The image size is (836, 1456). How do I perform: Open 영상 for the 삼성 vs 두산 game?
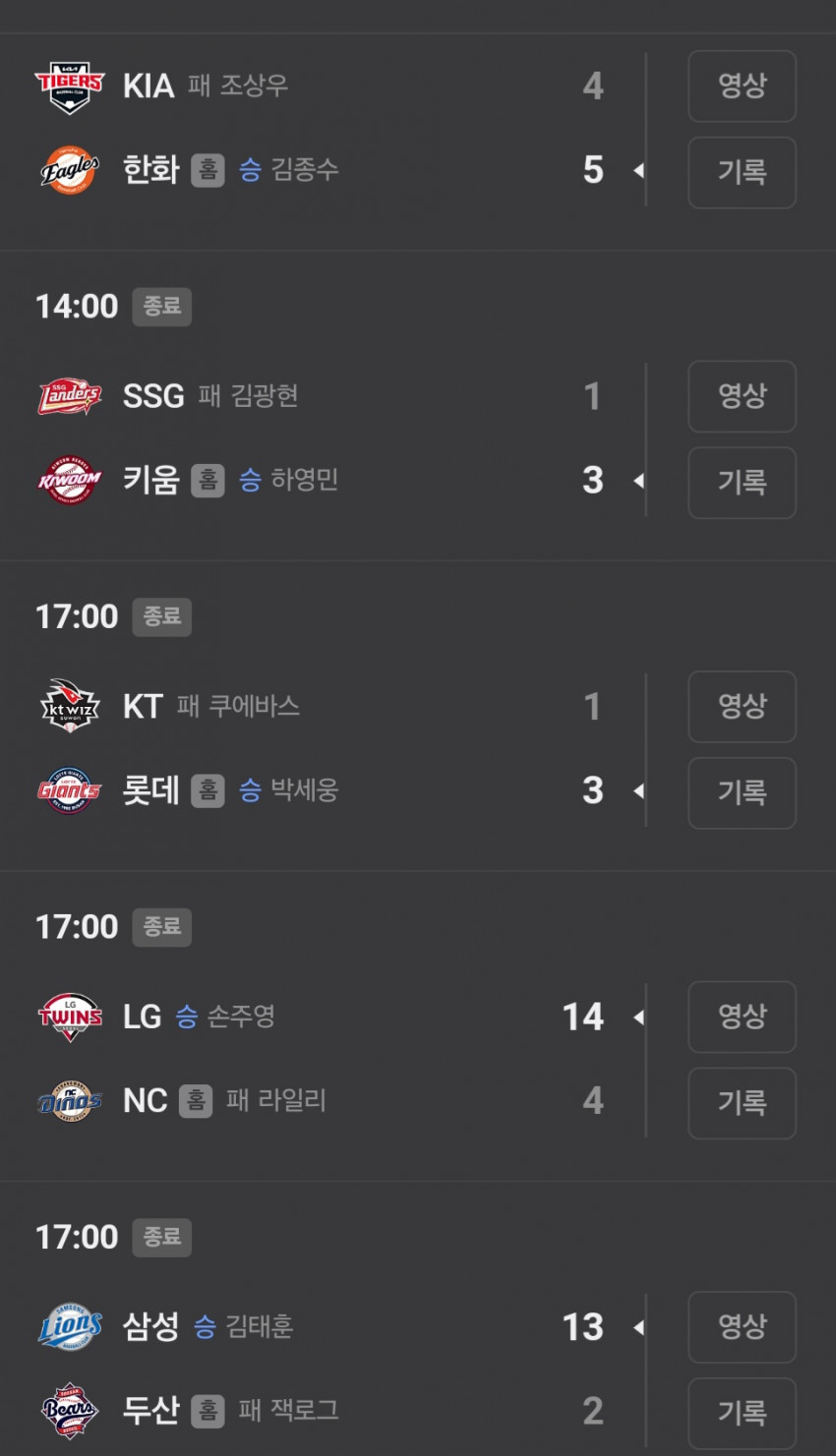[742, 1327]
